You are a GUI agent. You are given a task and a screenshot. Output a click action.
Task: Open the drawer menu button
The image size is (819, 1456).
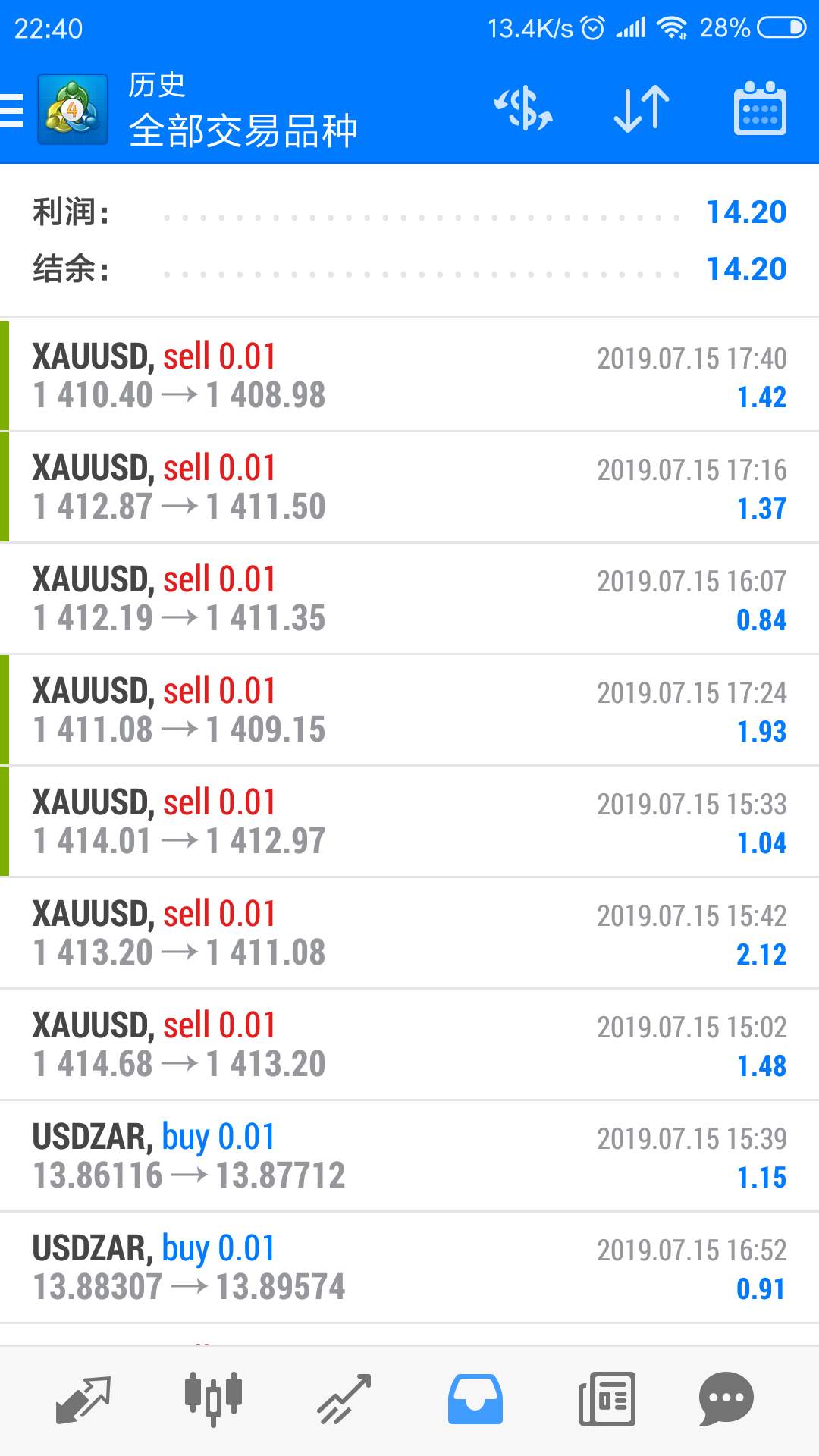[12, 110]
